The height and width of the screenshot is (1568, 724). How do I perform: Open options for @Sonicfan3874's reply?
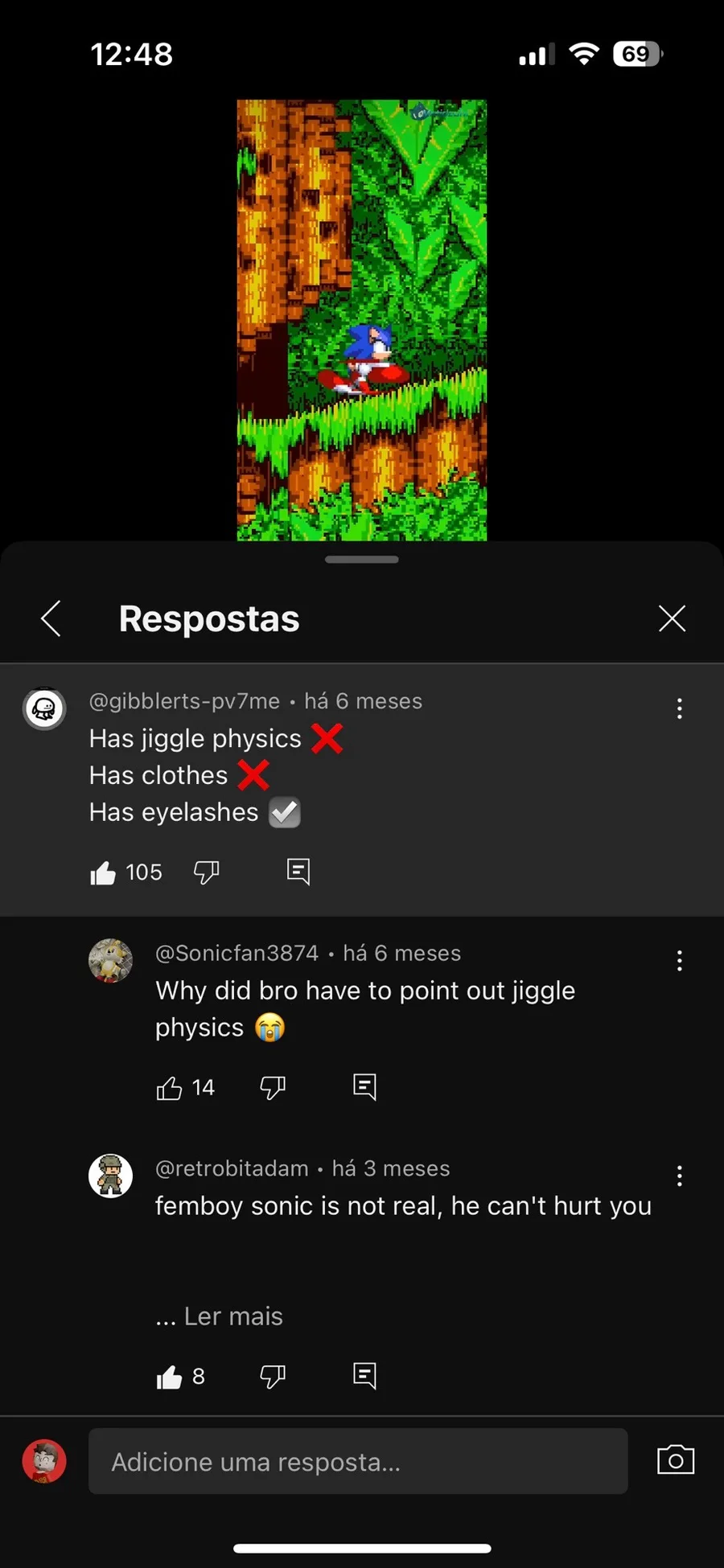coord(680,961)
